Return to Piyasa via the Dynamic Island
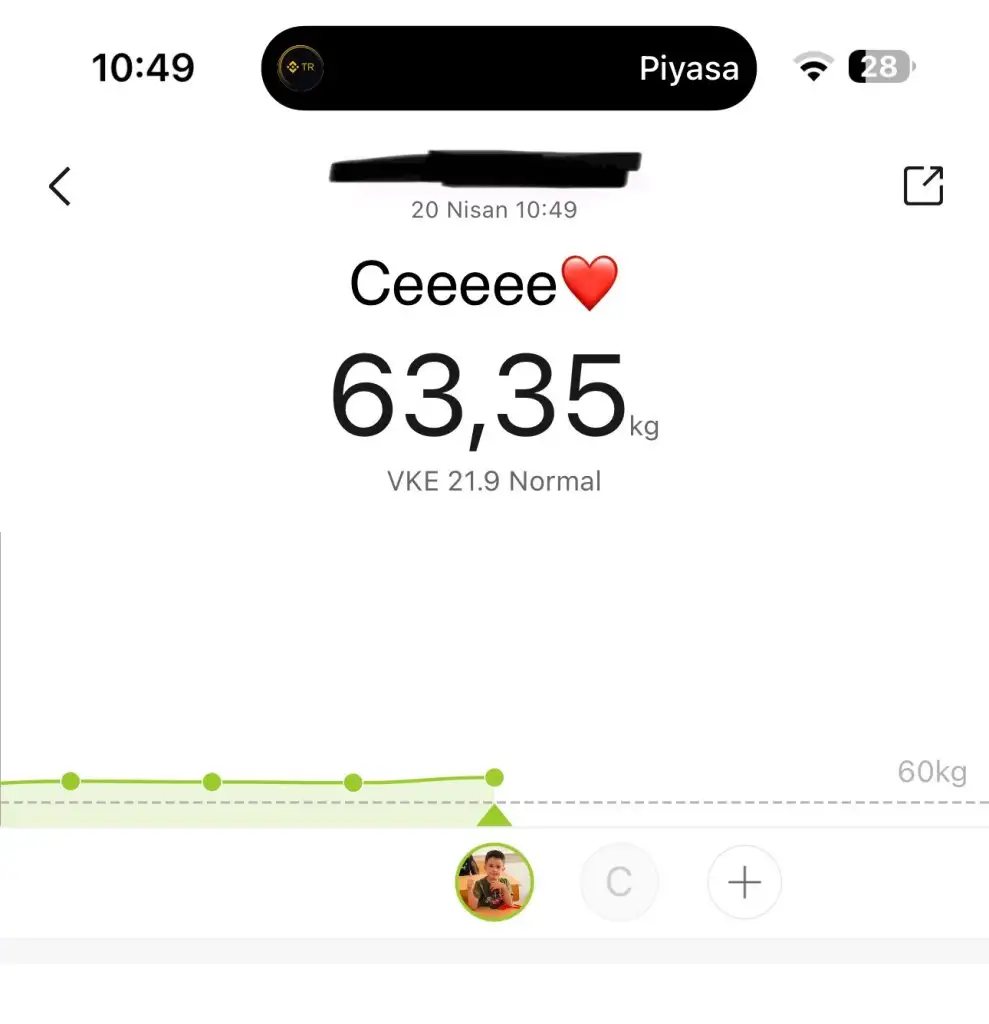The image size is (989, 1024). (x=509, y=68)
